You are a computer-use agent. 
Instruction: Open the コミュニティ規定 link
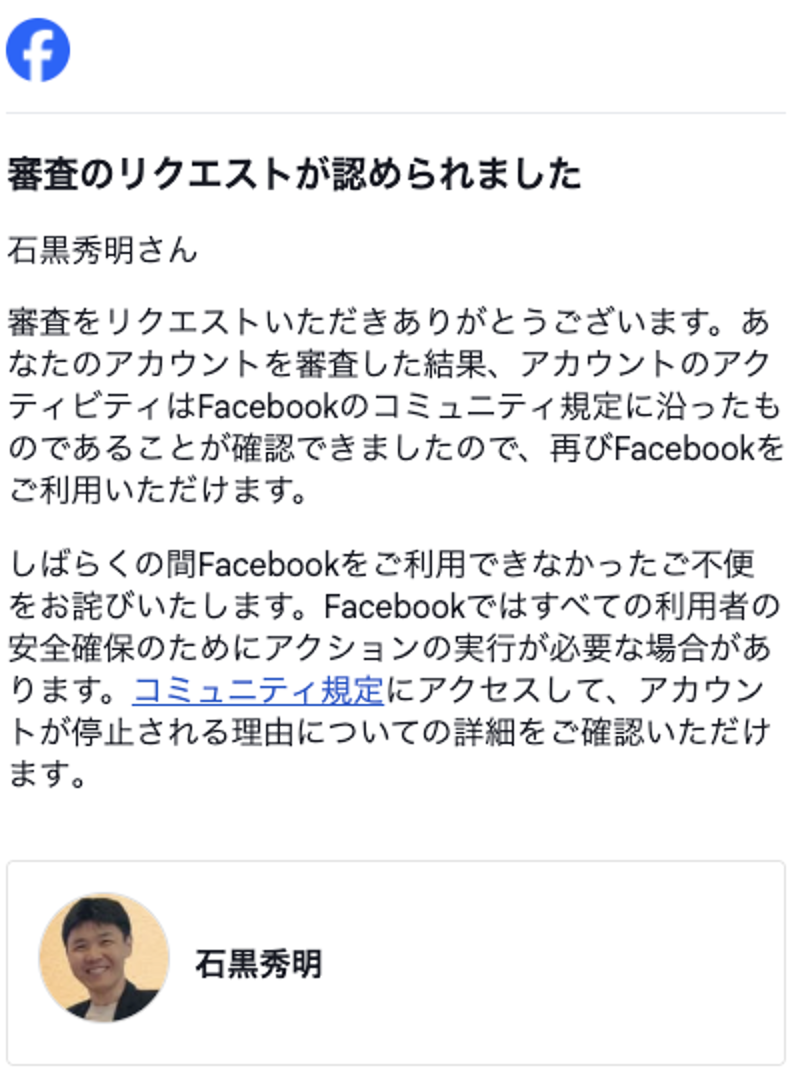(x=257, y=691)
